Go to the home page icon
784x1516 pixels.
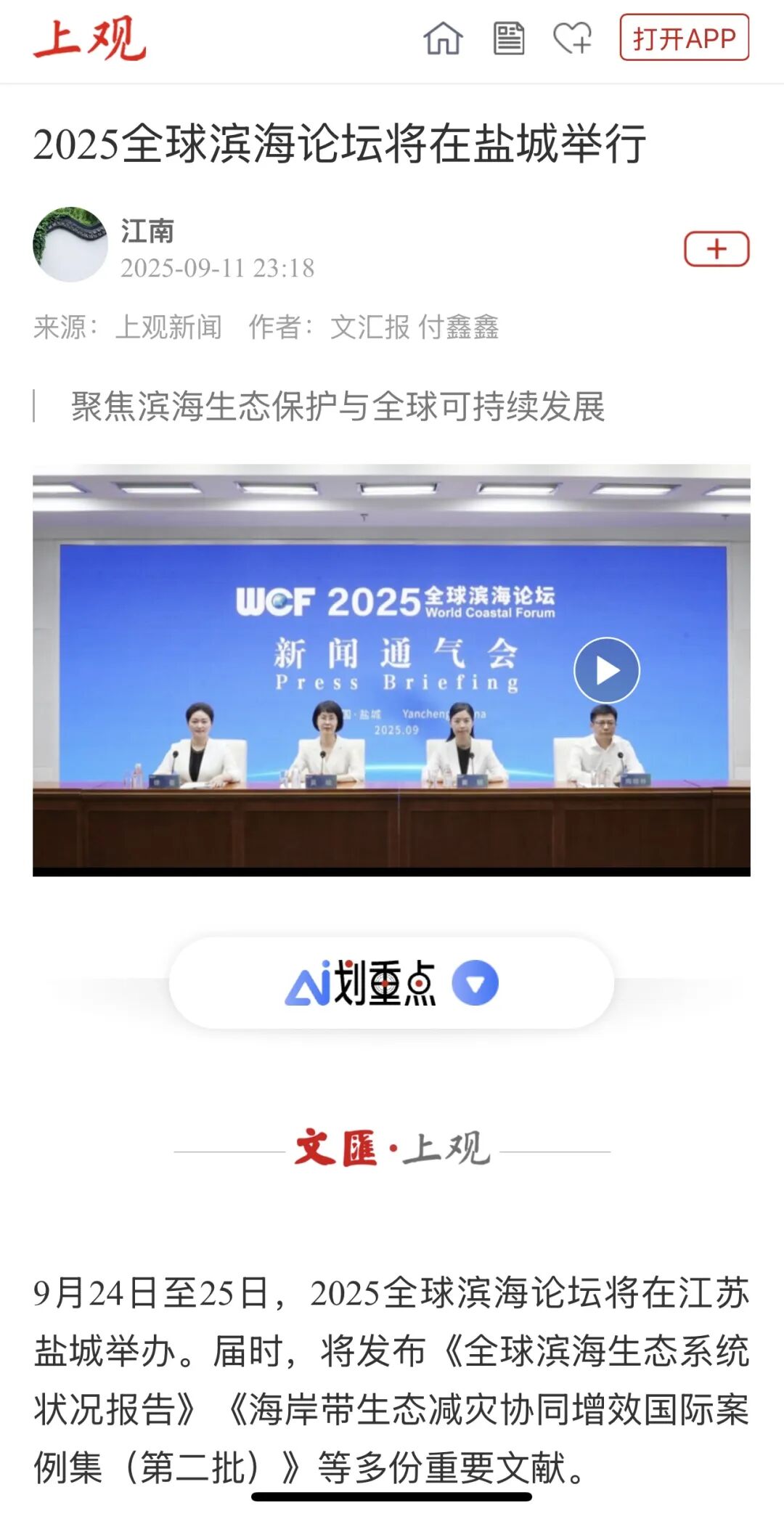[443, 38]
